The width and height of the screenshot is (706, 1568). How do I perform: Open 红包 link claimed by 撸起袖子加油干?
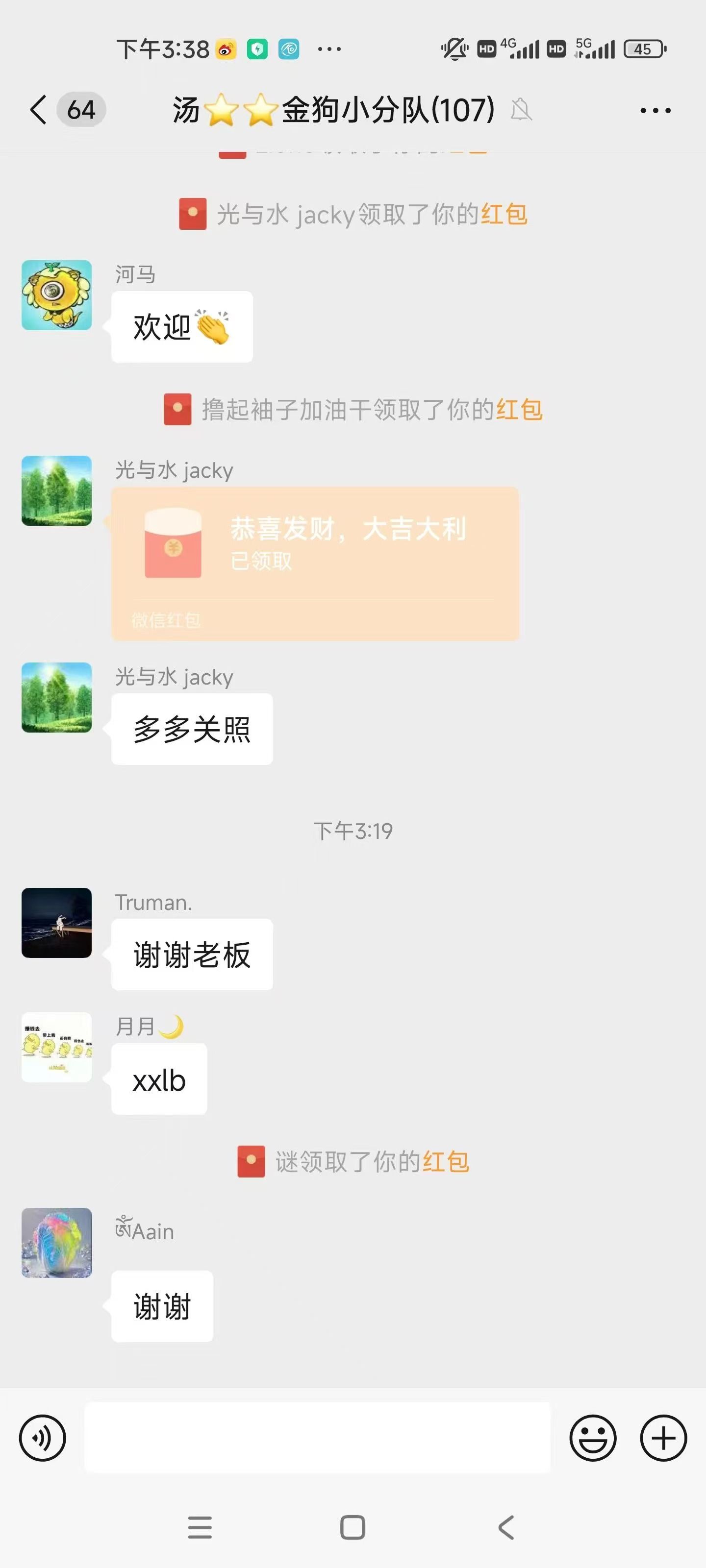[x=519, y=410]
